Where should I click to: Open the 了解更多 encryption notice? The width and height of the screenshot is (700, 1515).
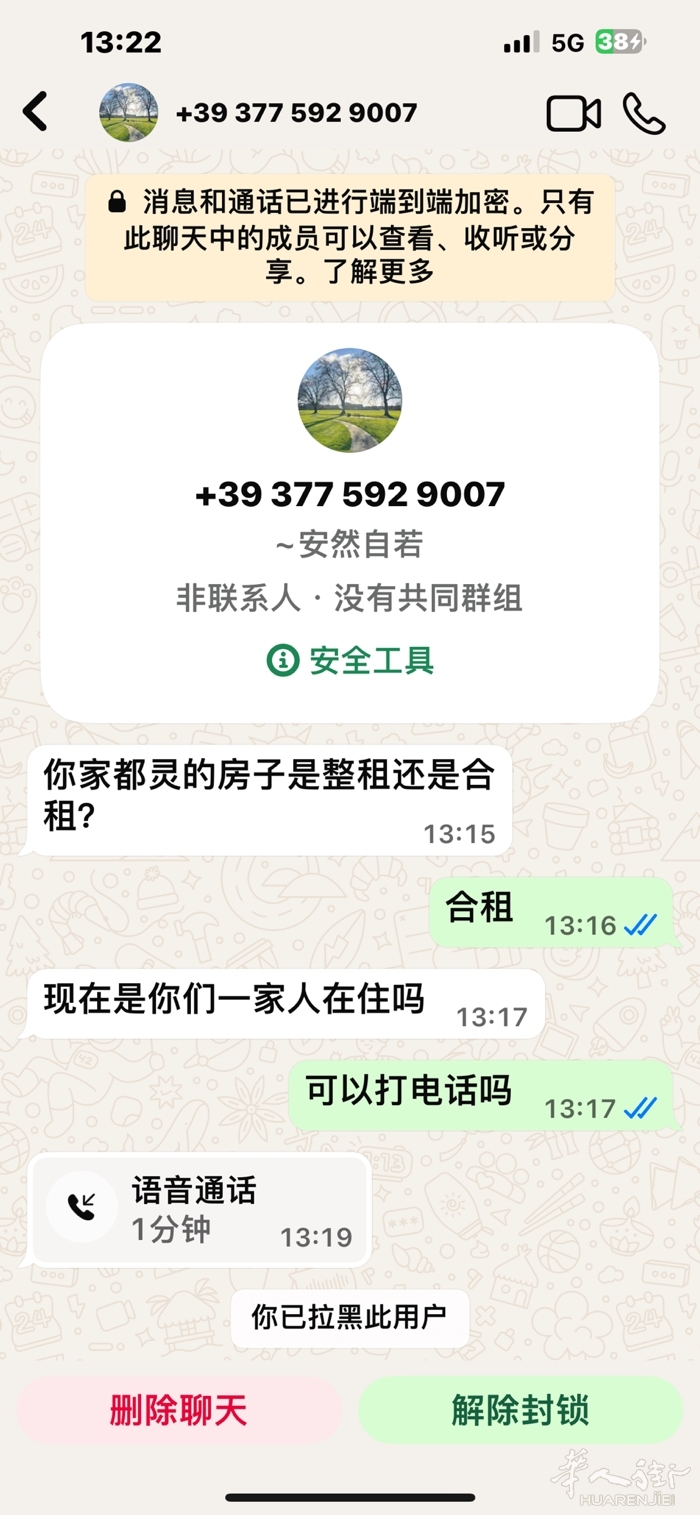point(380,271)
